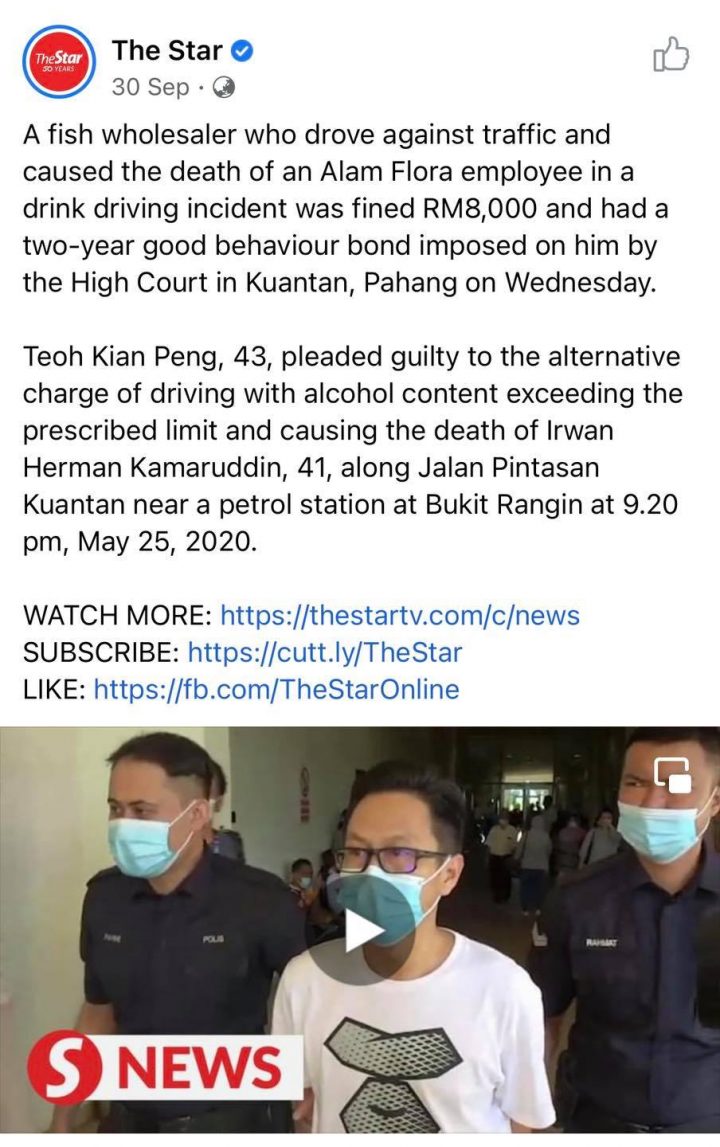Open The Star page name
This screenshot has height=1147, width=720.
(x=167, y=49)
